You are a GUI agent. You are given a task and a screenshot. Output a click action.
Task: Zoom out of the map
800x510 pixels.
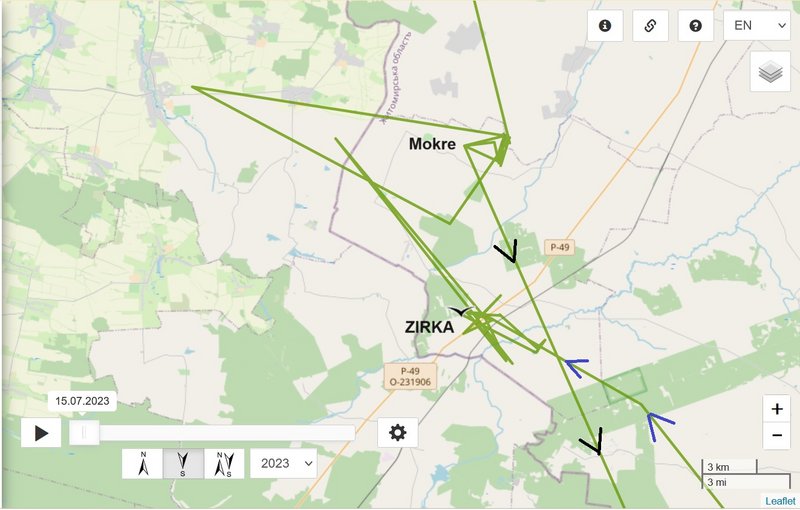tap(777, 436)
